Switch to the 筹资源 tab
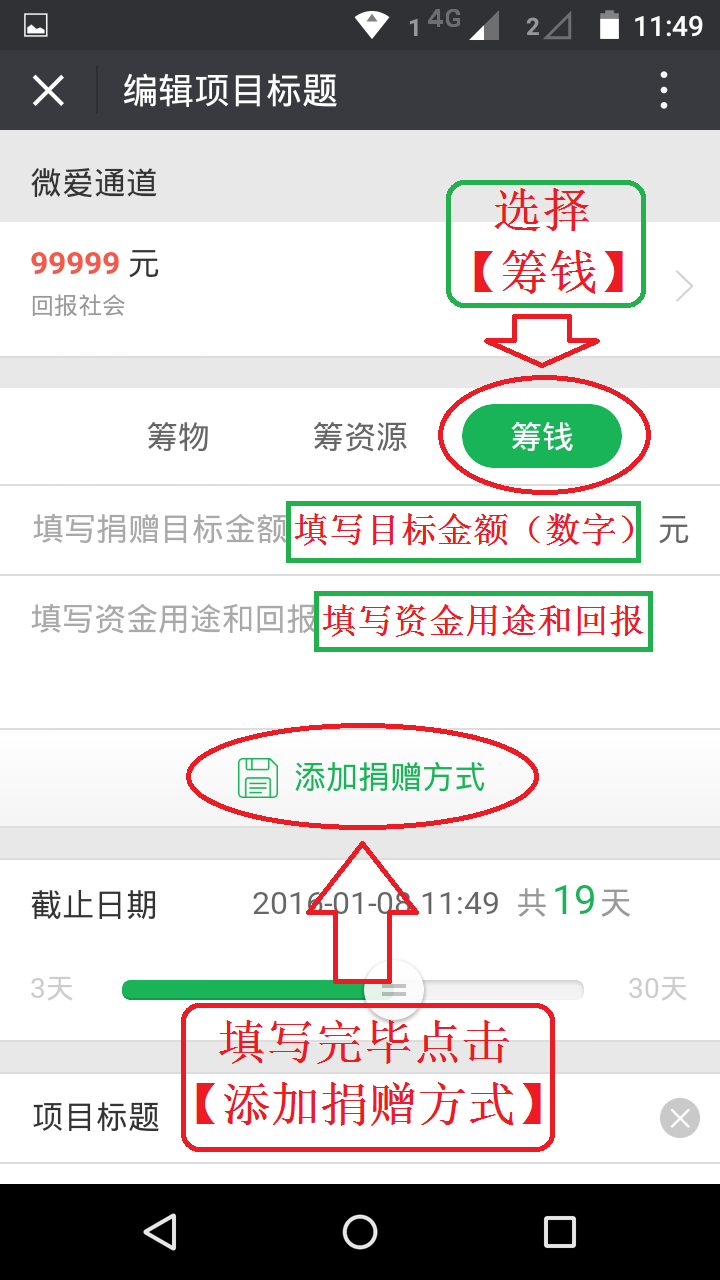The height and width of the screenshot is (1280, 720). click(360, 437)
